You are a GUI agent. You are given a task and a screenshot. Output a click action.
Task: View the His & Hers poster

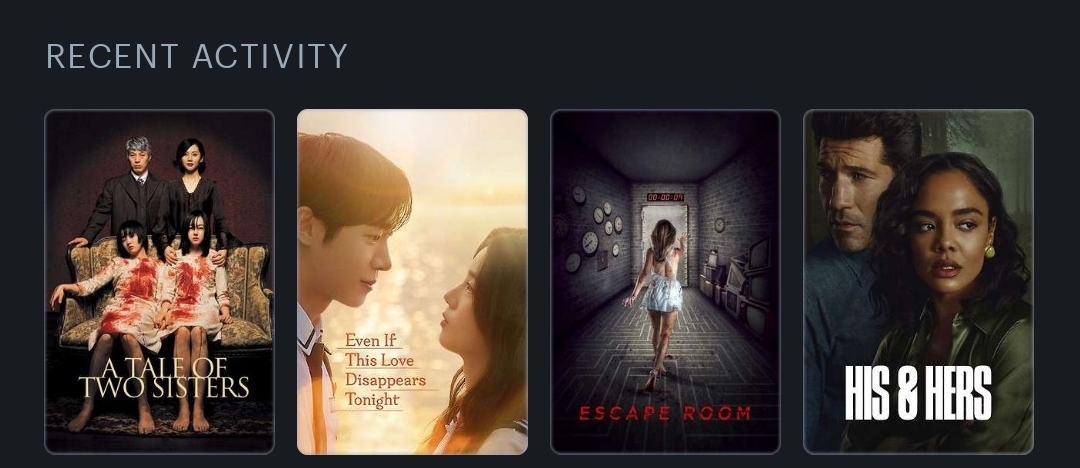click(x=918, y=281)
